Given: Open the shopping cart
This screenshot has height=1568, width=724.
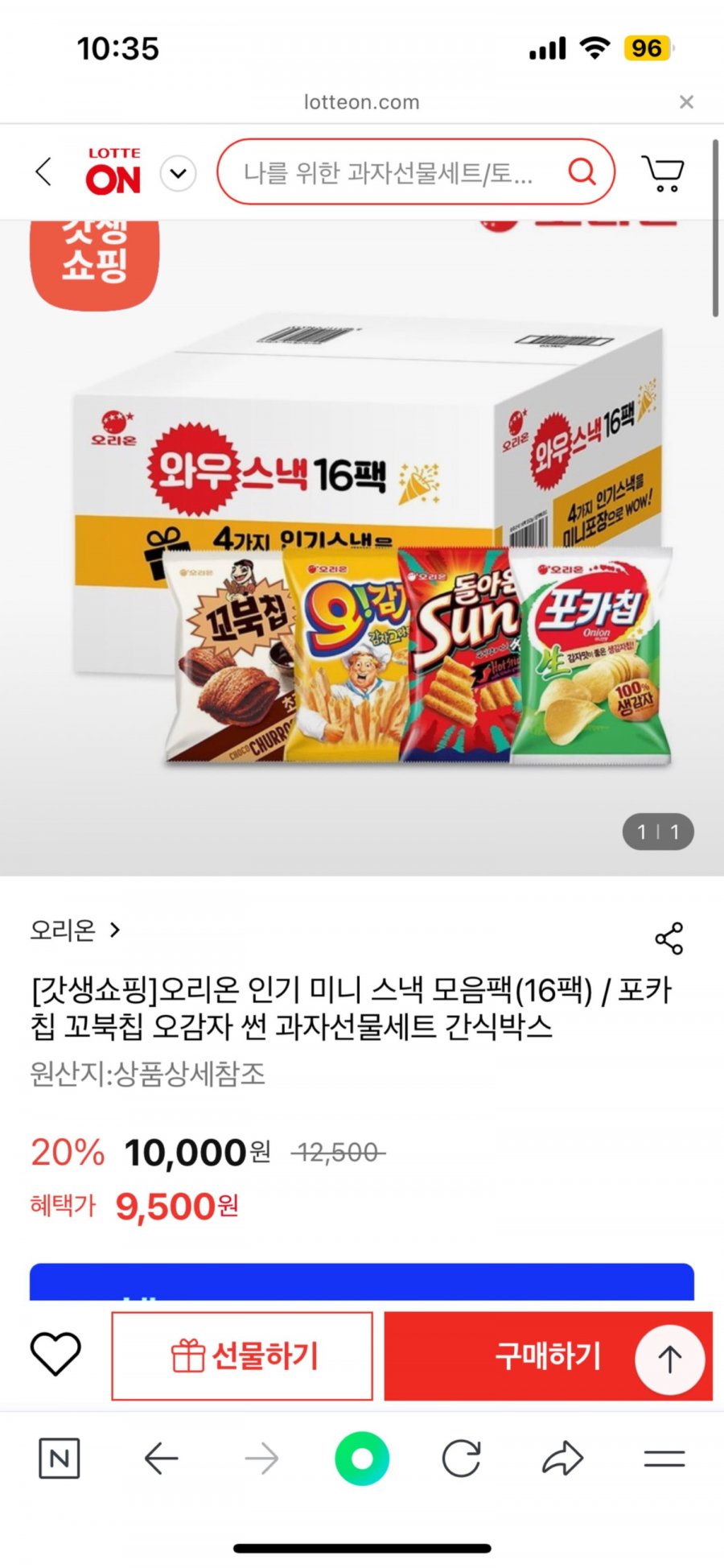Looking at the screenshot, I should (x=663, y=173).
